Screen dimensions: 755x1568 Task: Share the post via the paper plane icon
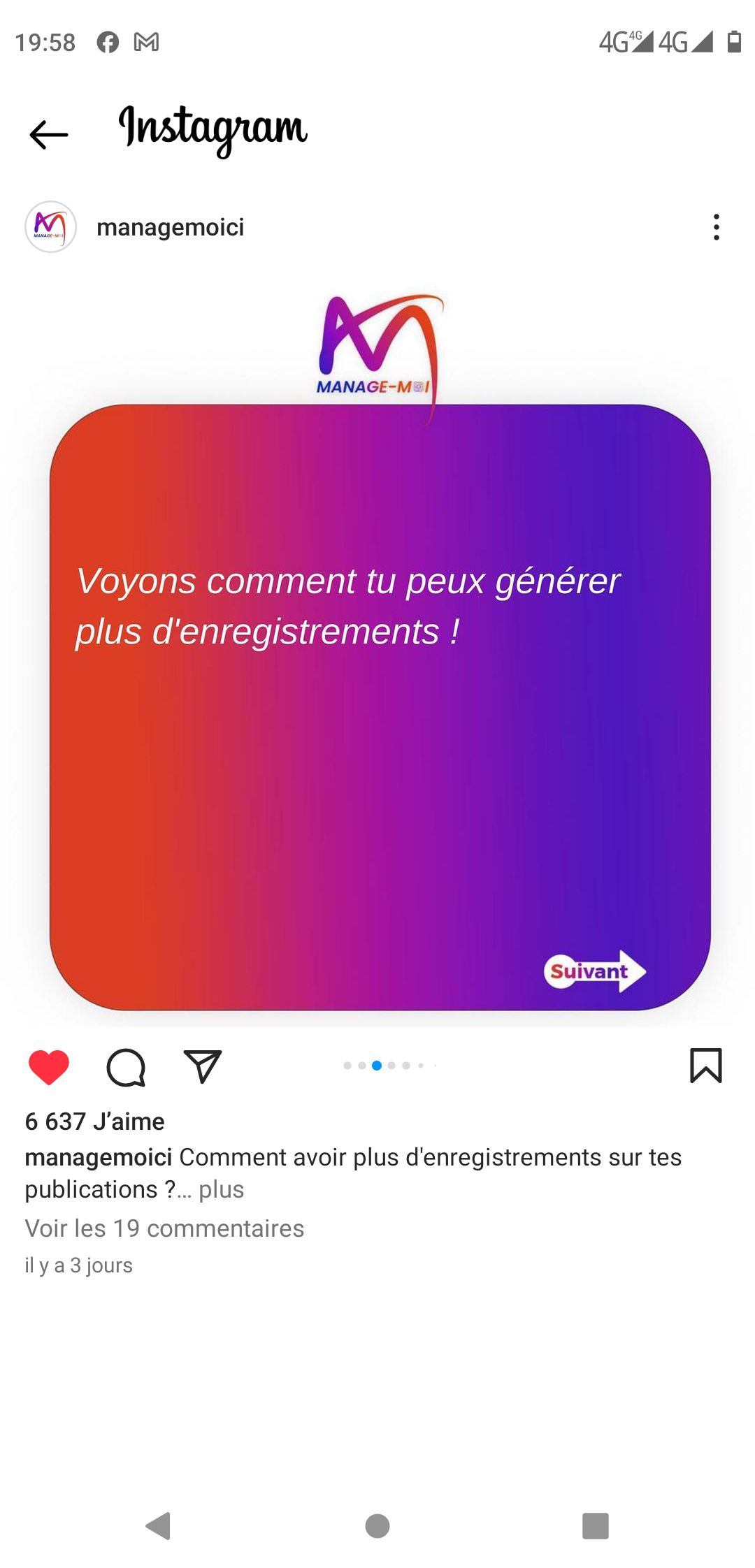click(203, 1066)
